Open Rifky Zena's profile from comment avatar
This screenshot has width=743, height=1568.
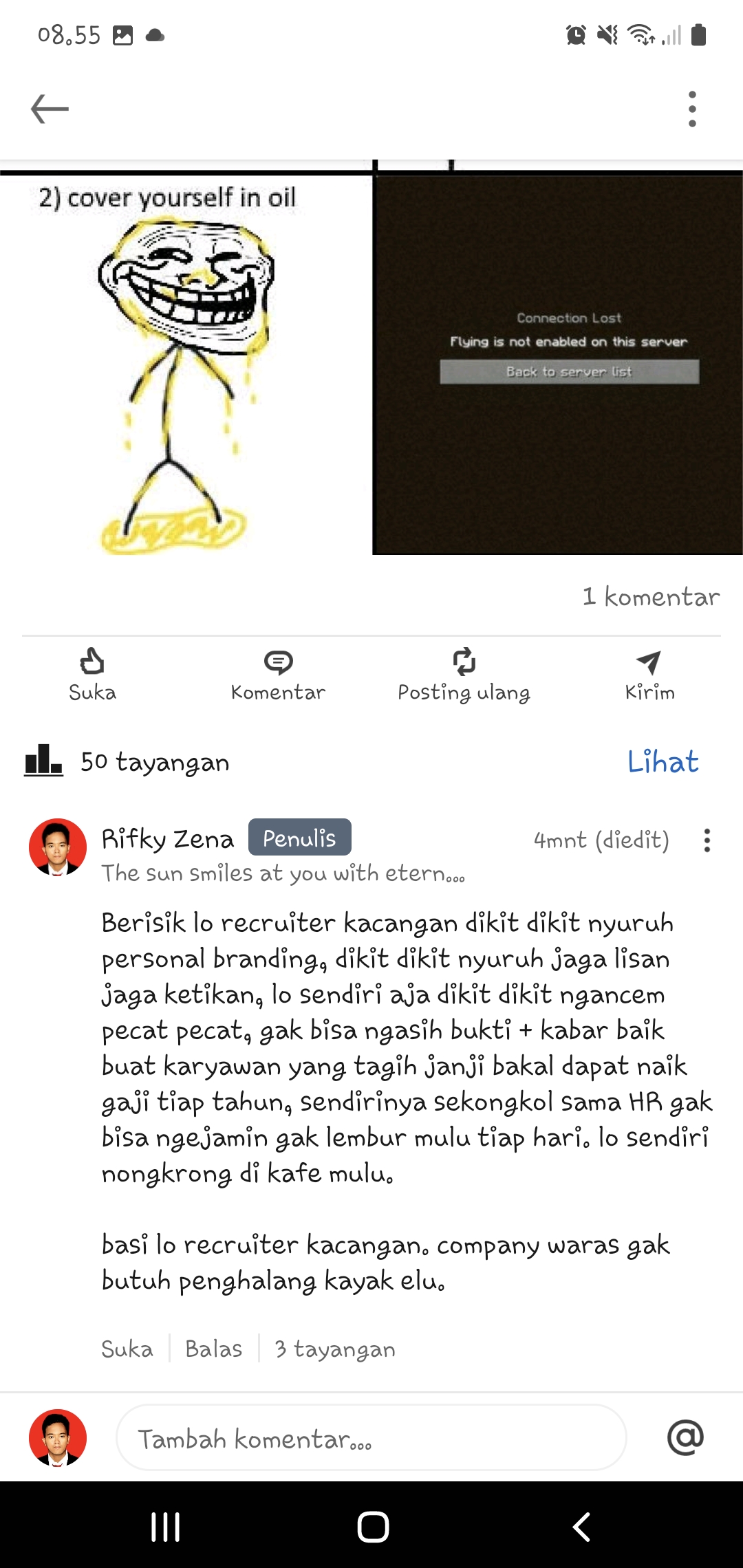point(58,847)
